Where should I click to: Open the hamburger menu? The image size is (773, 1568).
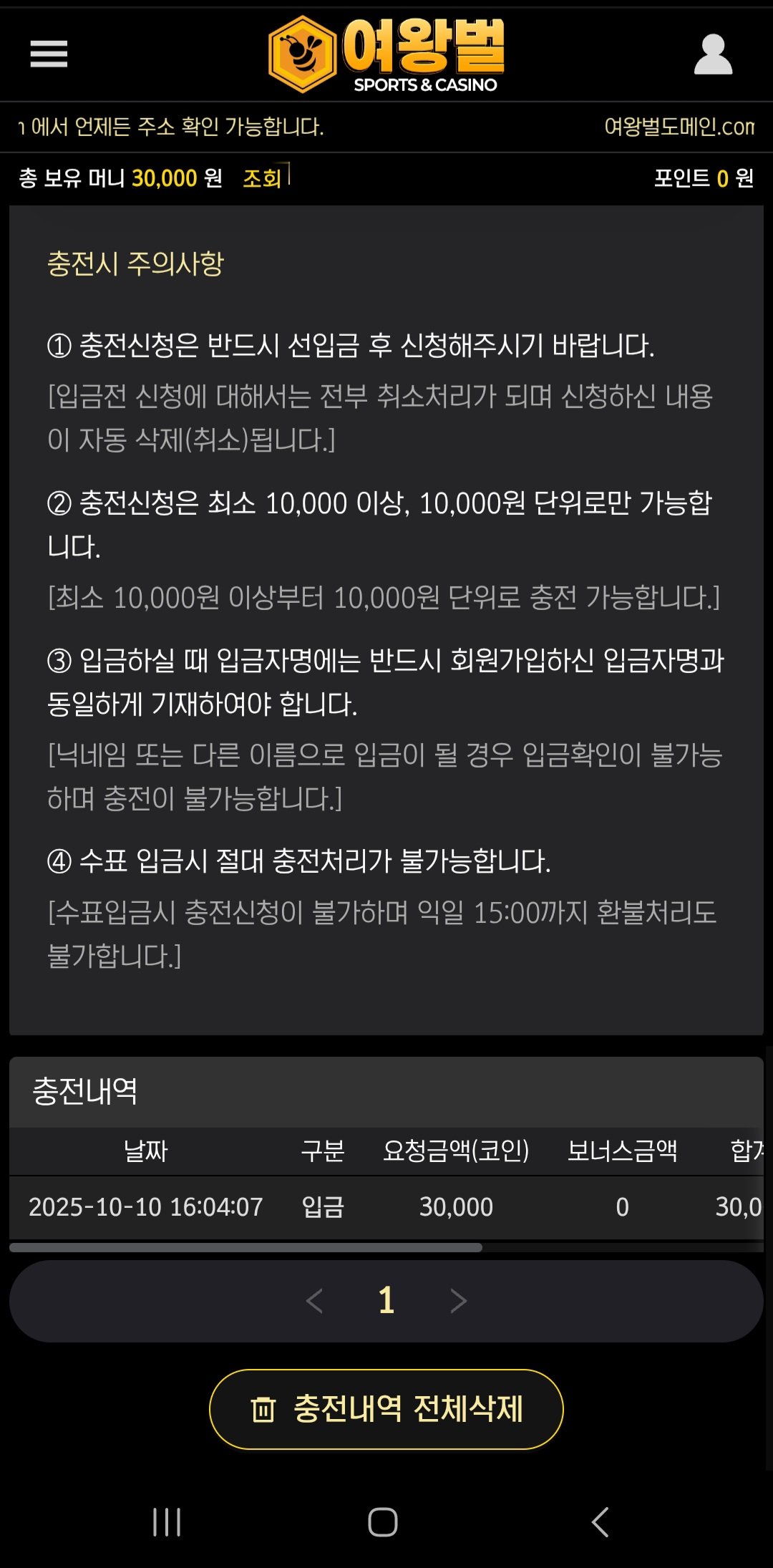point(49,54)
